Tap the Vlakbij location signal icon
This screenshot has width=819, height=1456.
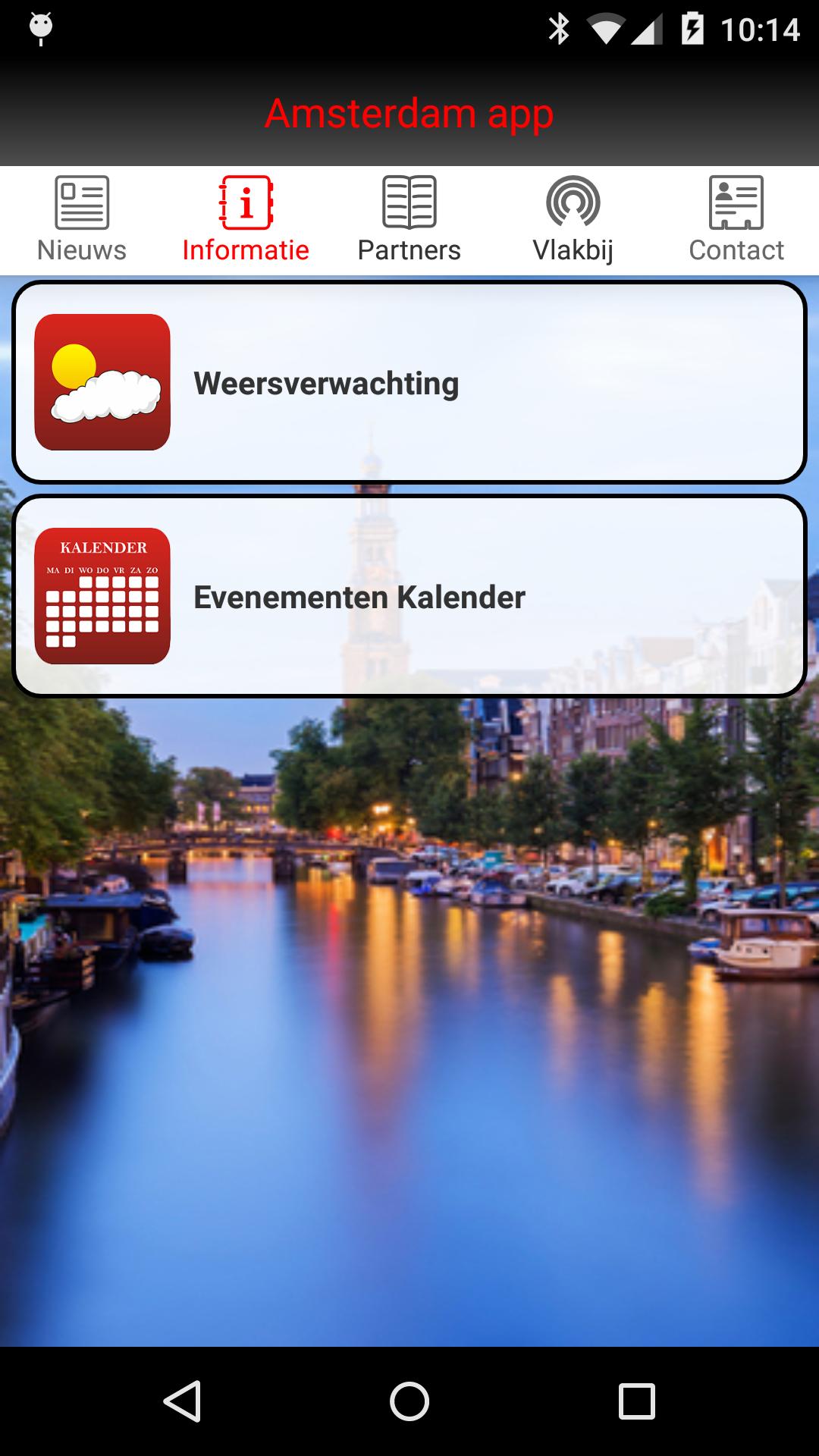[x=574, y=199]
